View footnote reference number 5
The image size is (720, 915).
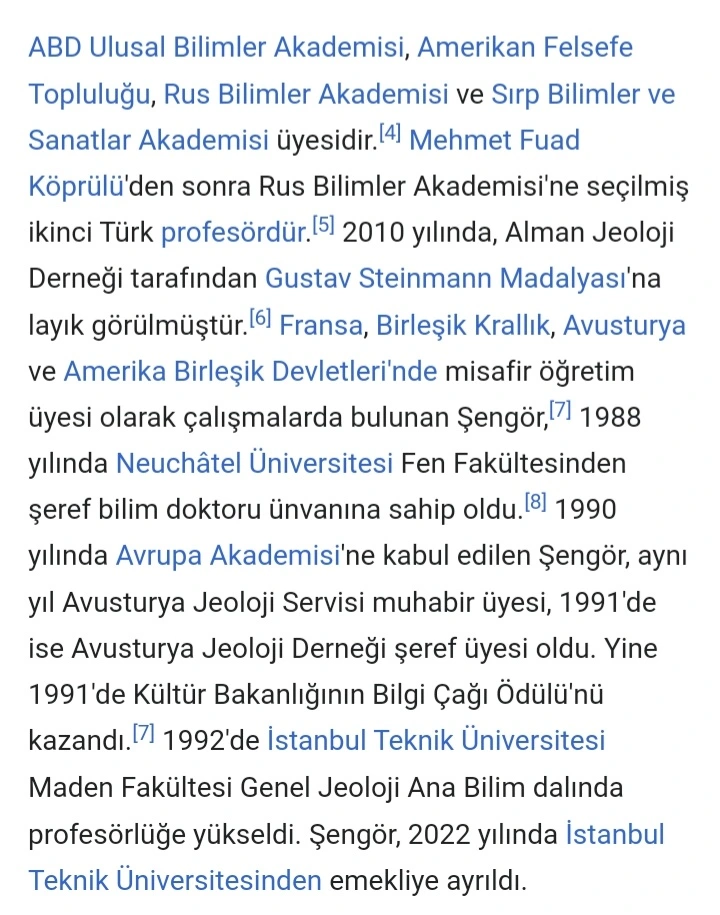[x=323, y=225]
